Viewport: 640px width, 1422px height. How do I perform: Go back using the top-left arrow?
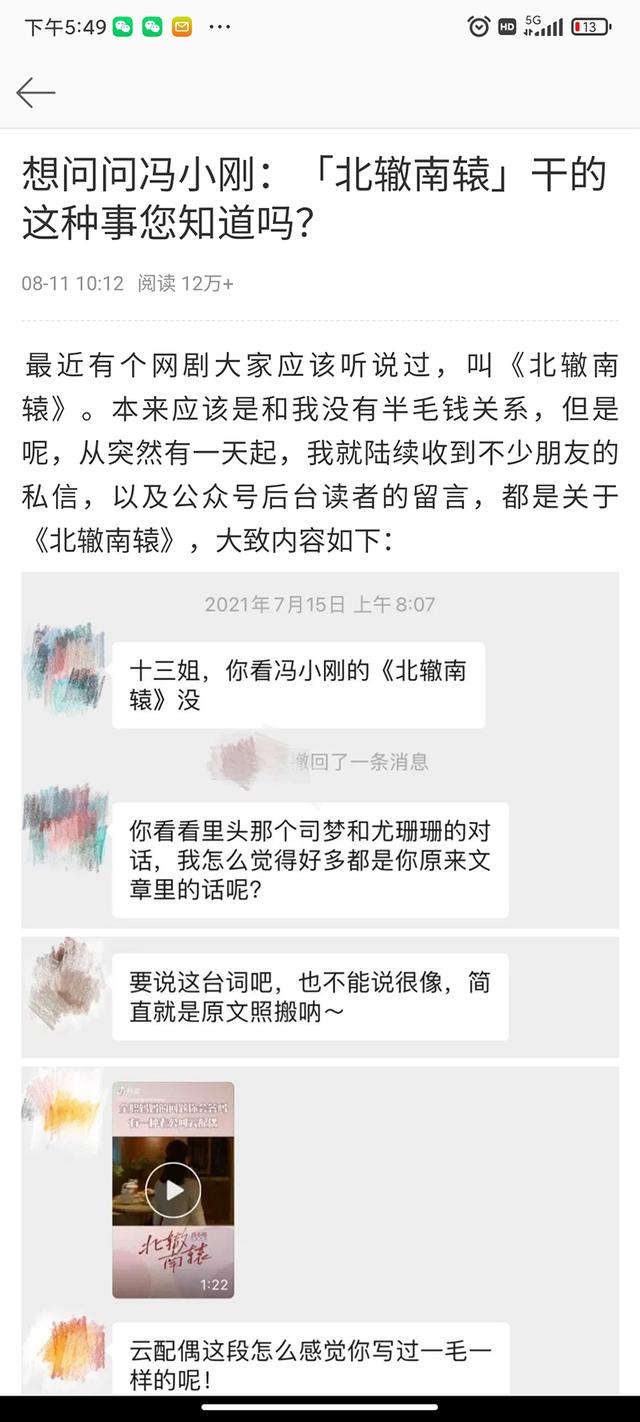(36, 92)
